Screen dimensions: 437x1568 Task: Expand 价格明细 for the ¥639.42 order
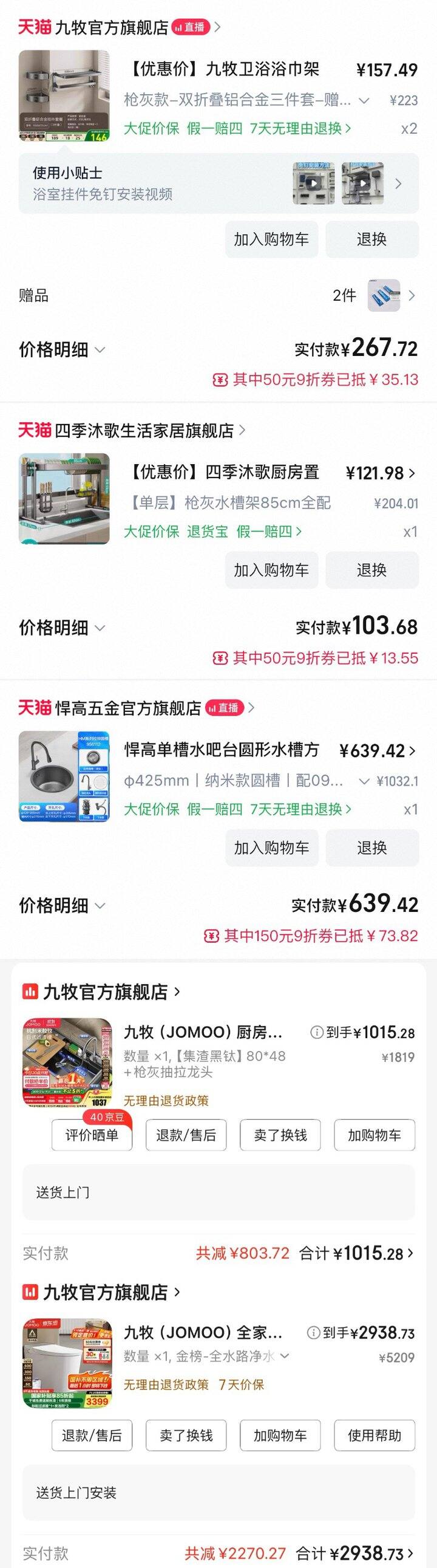pyautogui.click(x=62, y=905)
